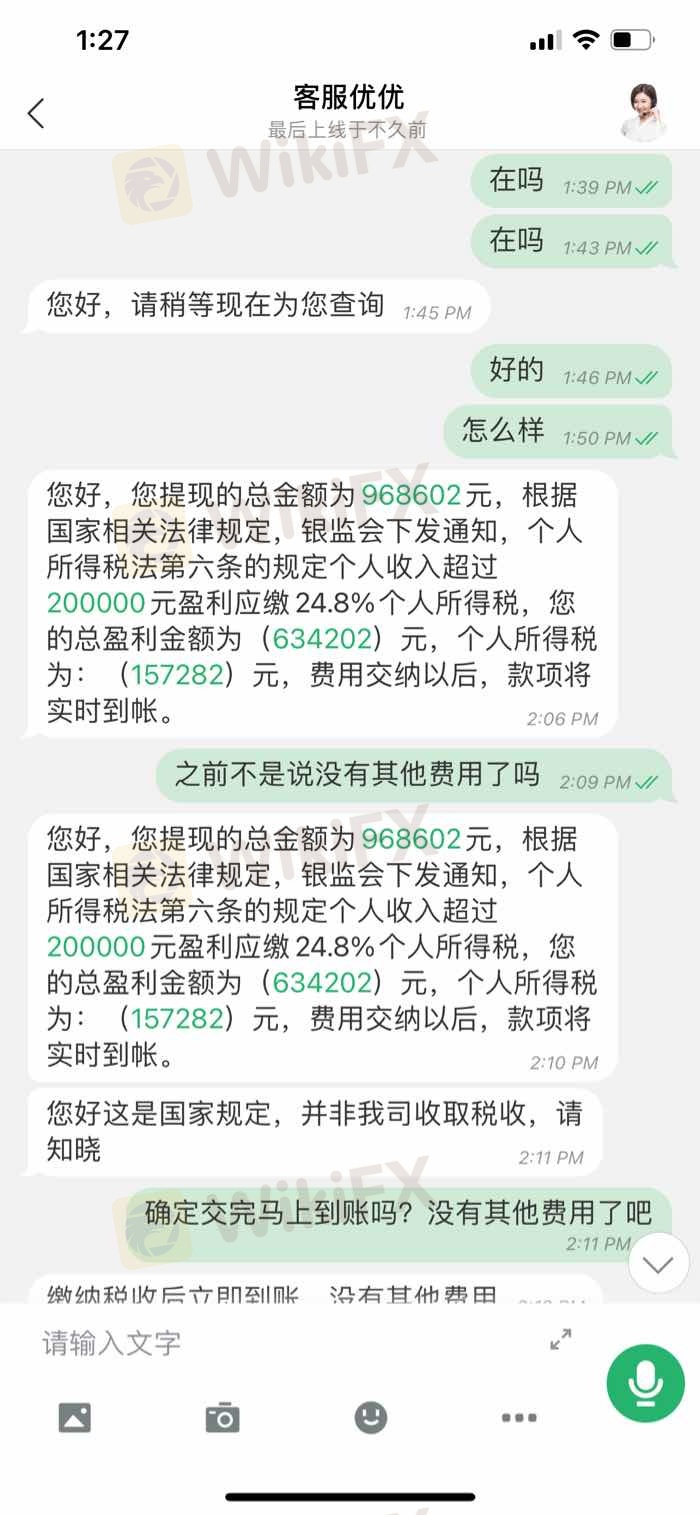Expand the text input to full screen

point(561,1339)
